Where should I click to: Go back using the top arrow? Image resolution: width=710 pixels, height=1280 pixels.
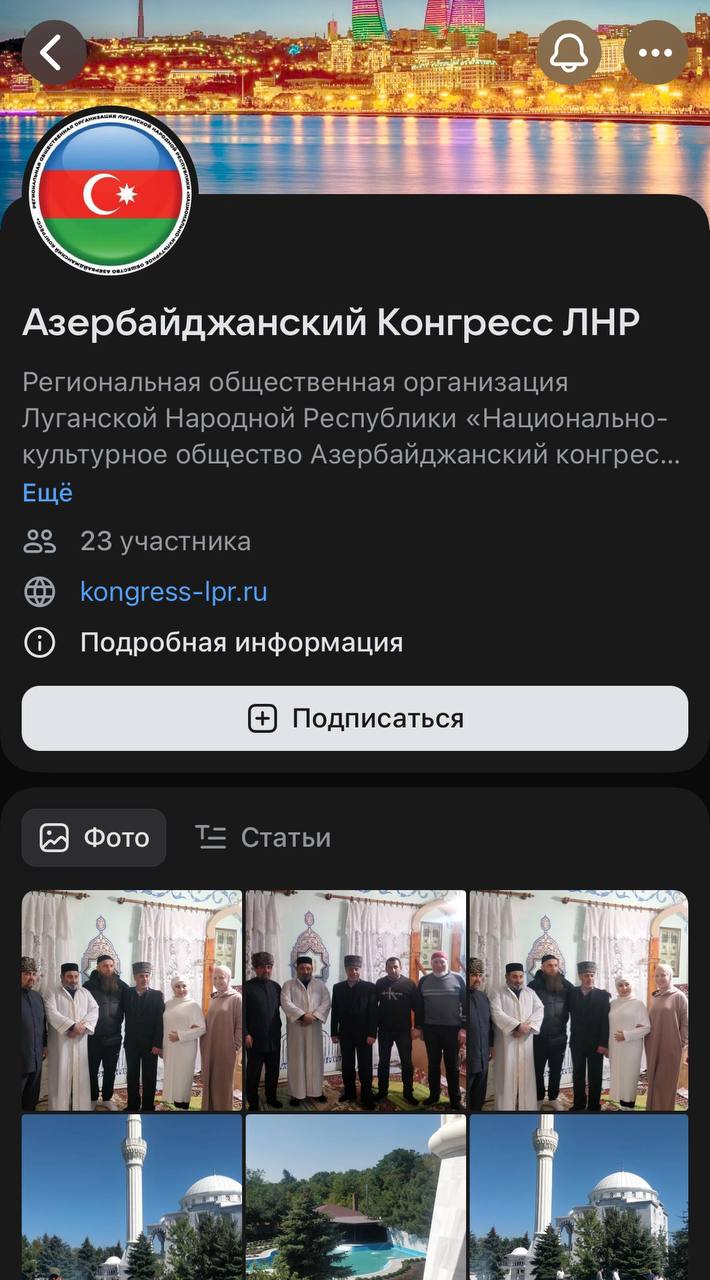(x=53, y=53)
